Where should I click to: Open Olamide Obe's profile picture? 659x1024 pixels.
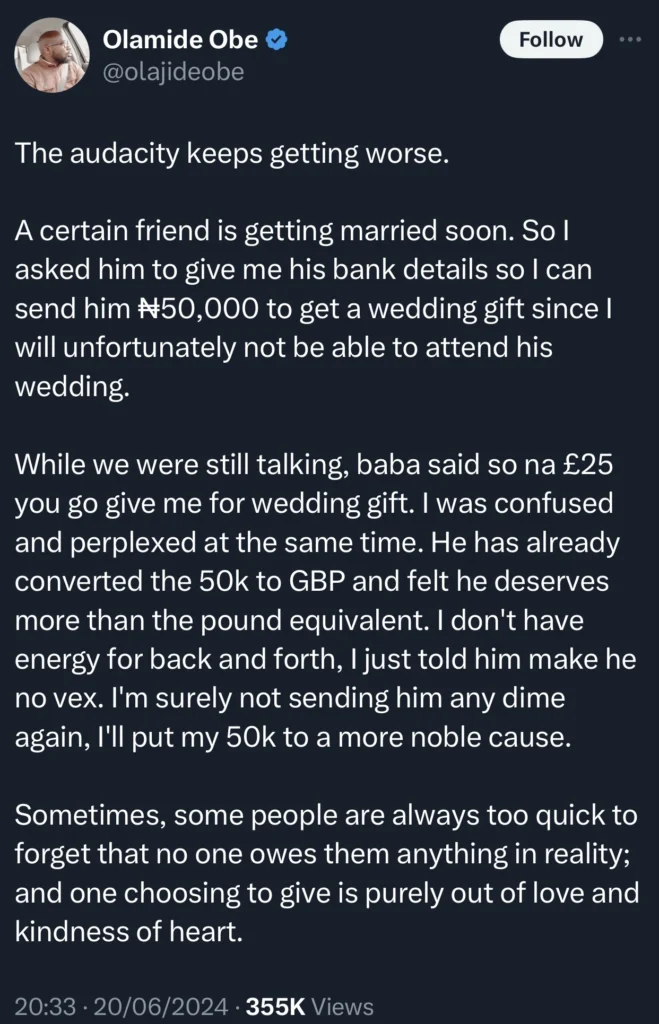point(52,56)
